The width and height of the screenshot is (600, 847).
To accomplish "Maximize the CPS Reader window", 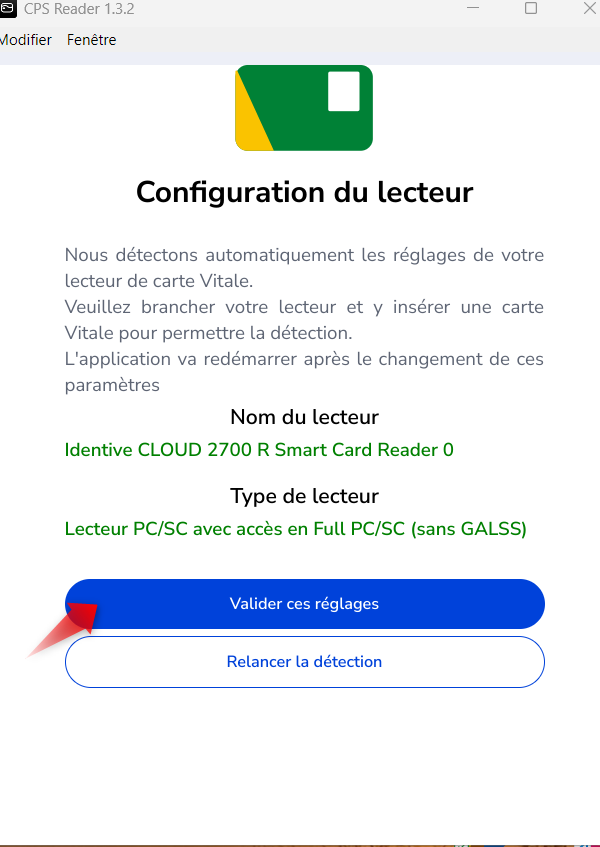I will 531,9.
